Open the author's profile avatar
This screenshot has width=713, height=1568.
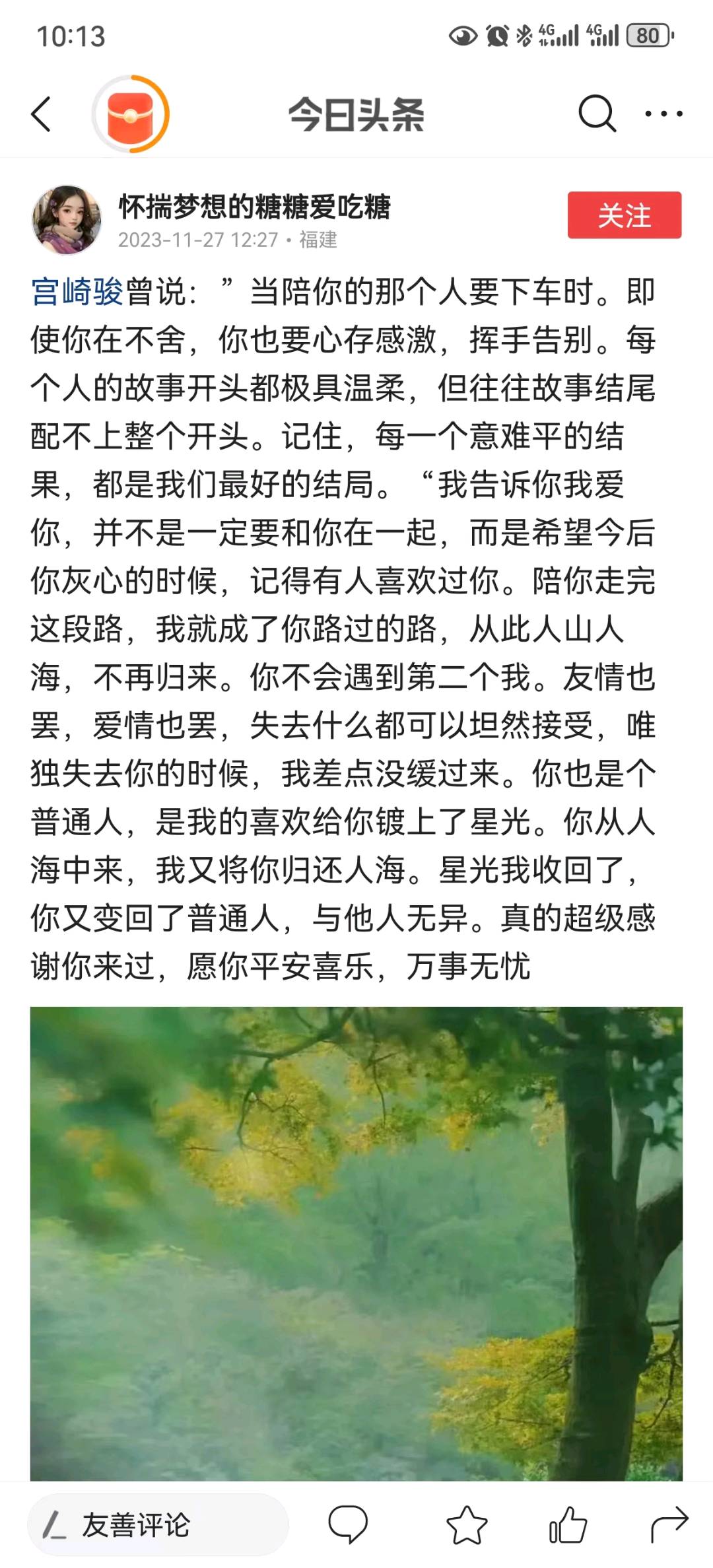click(67, 220)
